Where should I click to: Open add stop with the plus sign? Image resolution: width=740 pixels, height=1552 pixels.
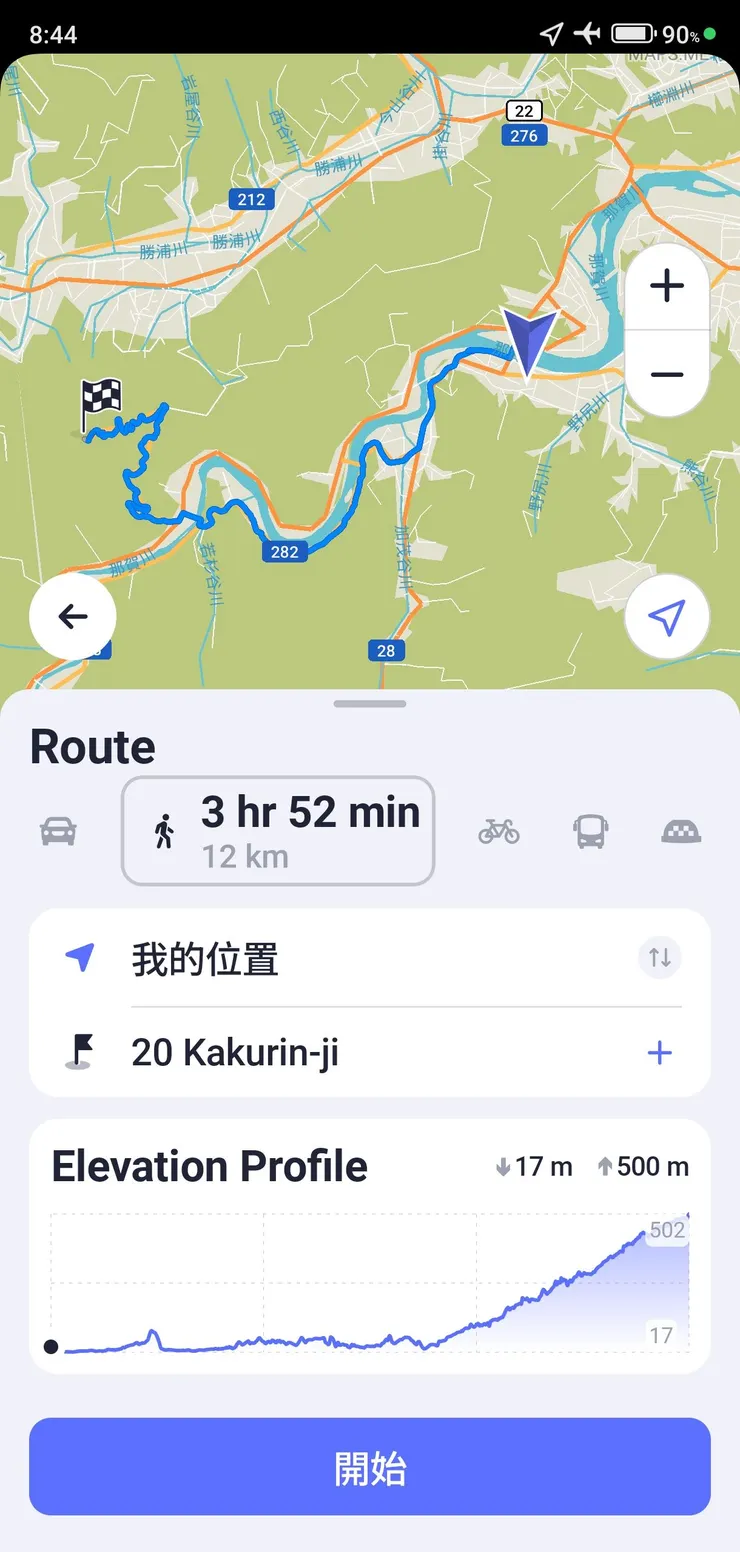(659, 1052)
